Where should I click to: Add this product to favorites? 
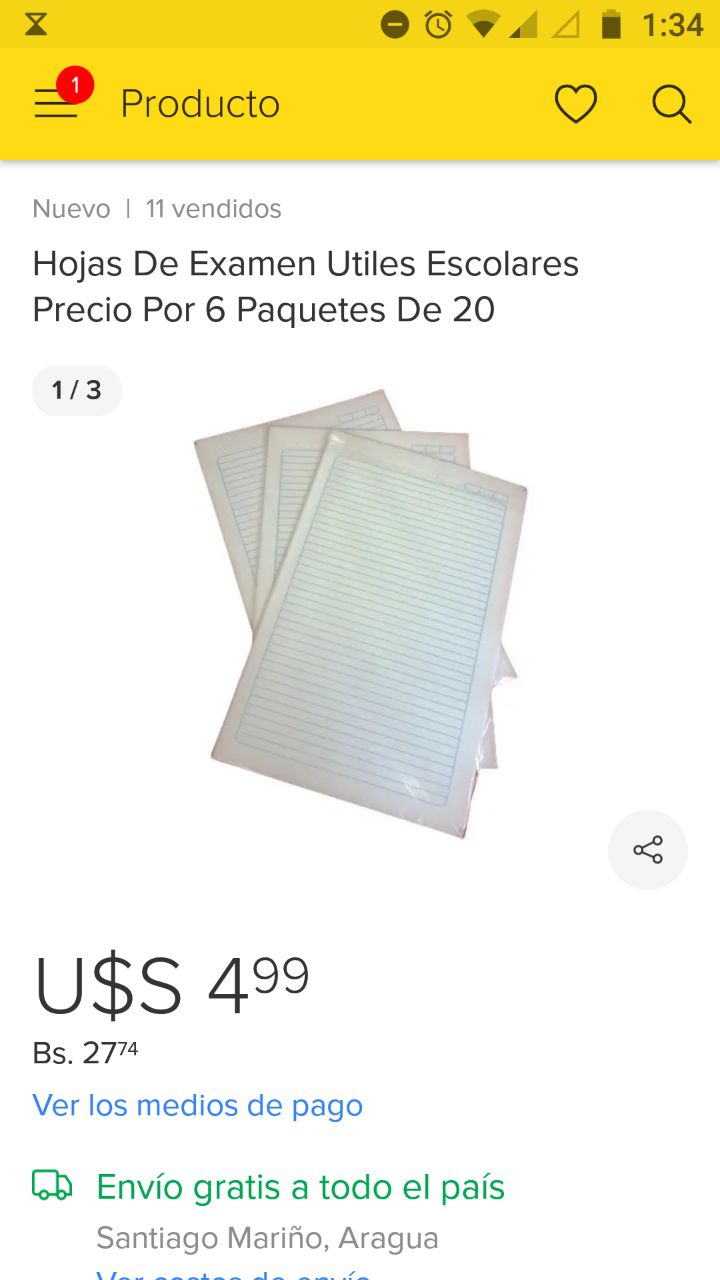[x=576, y=104]
